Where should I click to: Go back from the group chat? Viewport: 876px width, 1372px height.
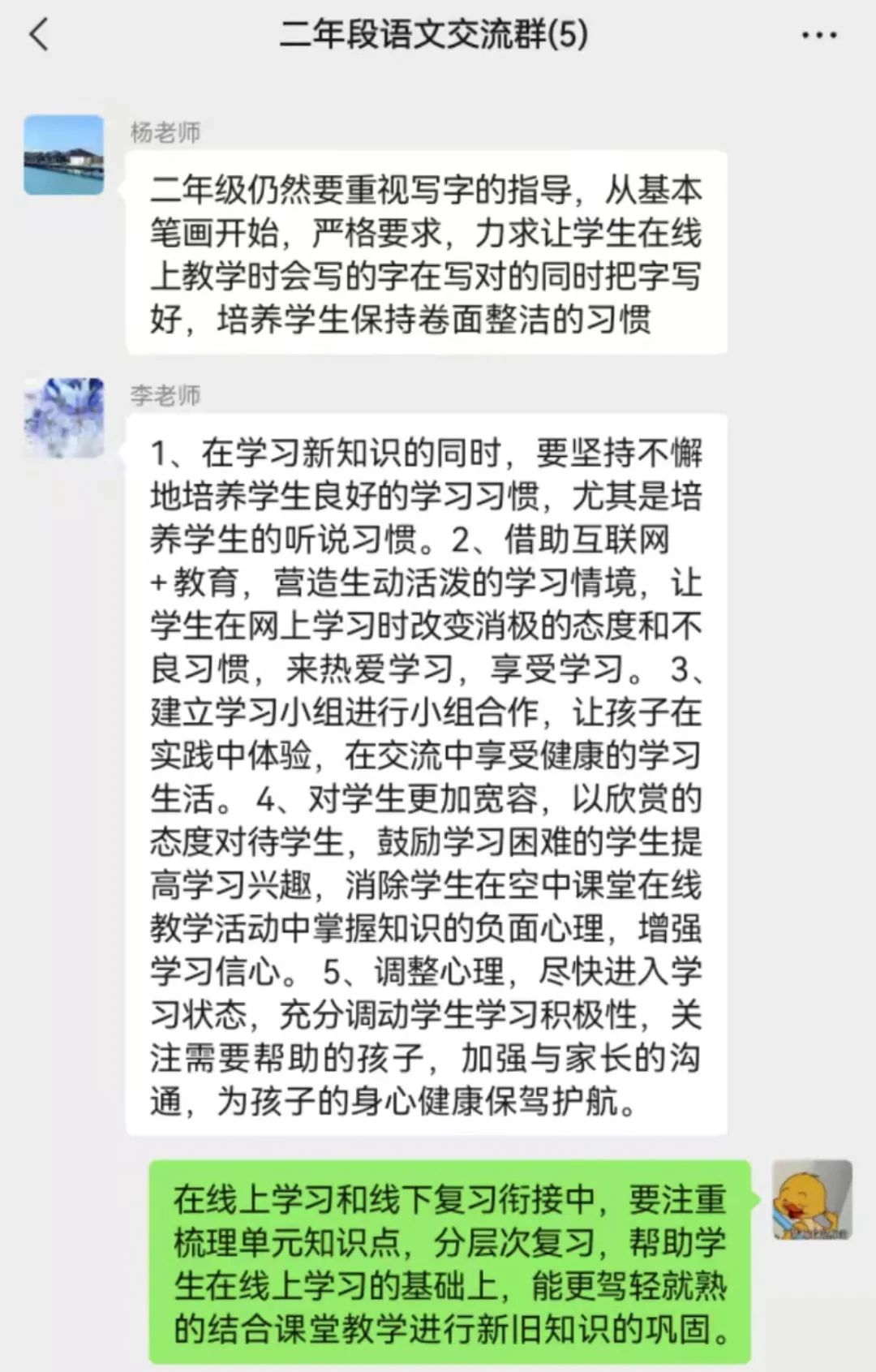click(39, 35)
